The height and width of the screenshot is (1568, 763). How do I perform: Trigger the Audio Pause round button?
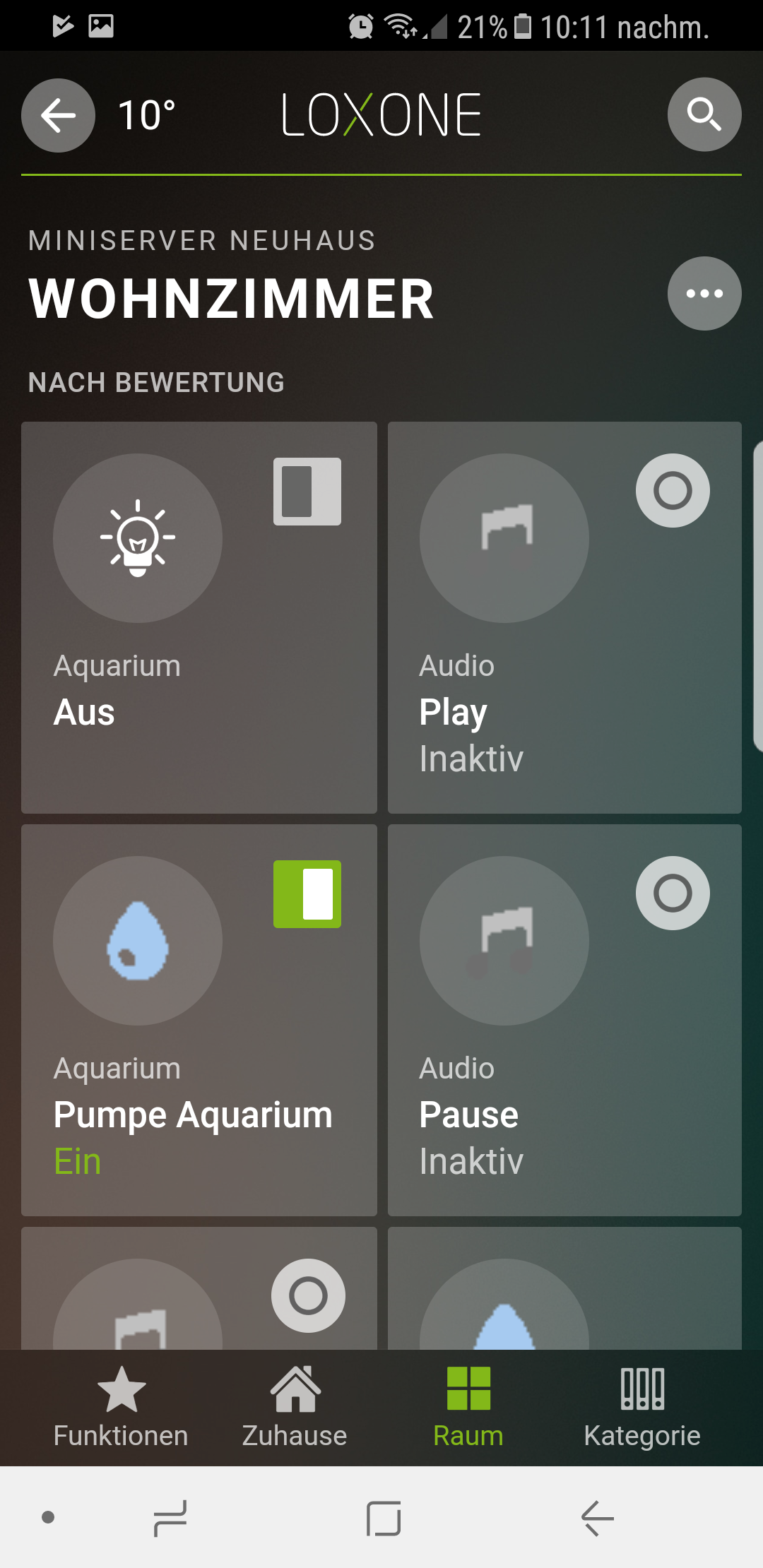point(672,893)
